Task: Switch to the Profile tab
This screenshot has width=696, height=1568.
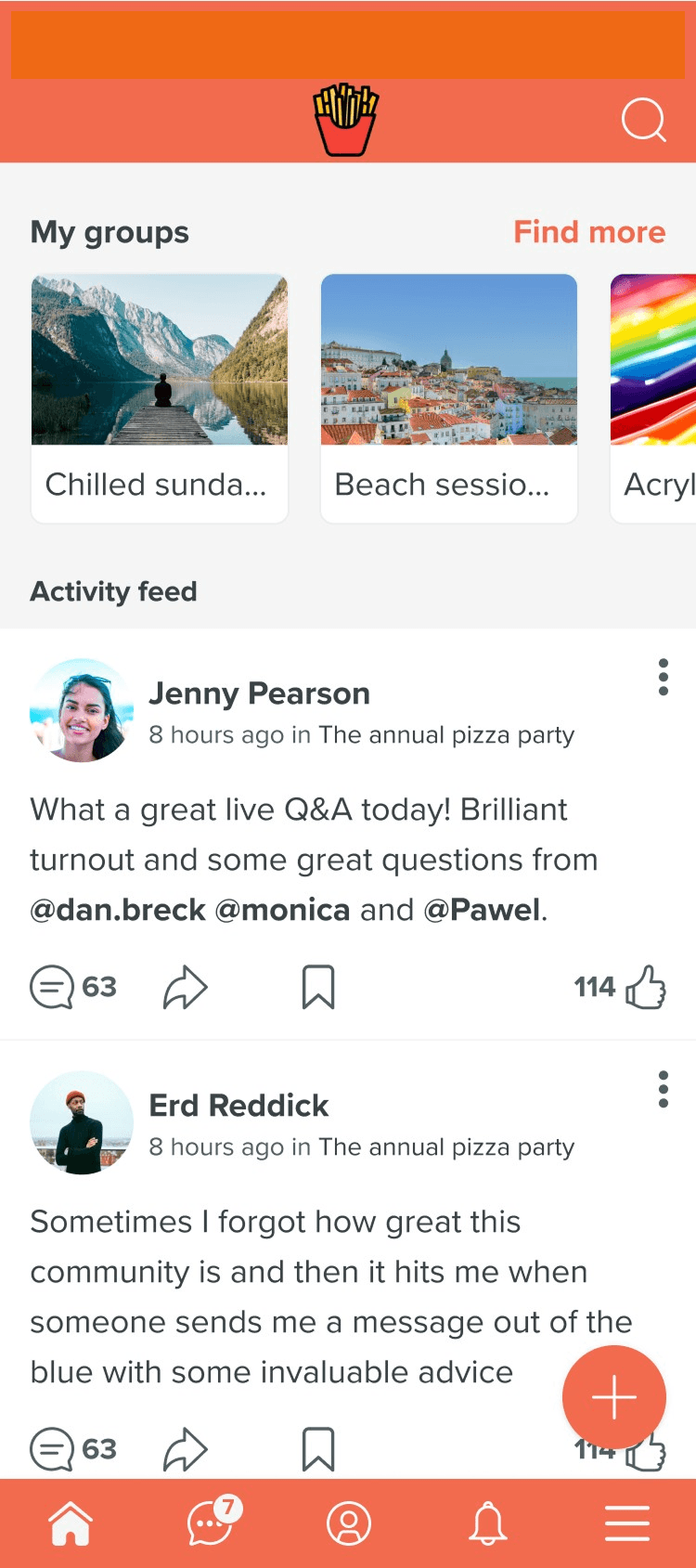Action: tap(348, 1523)
